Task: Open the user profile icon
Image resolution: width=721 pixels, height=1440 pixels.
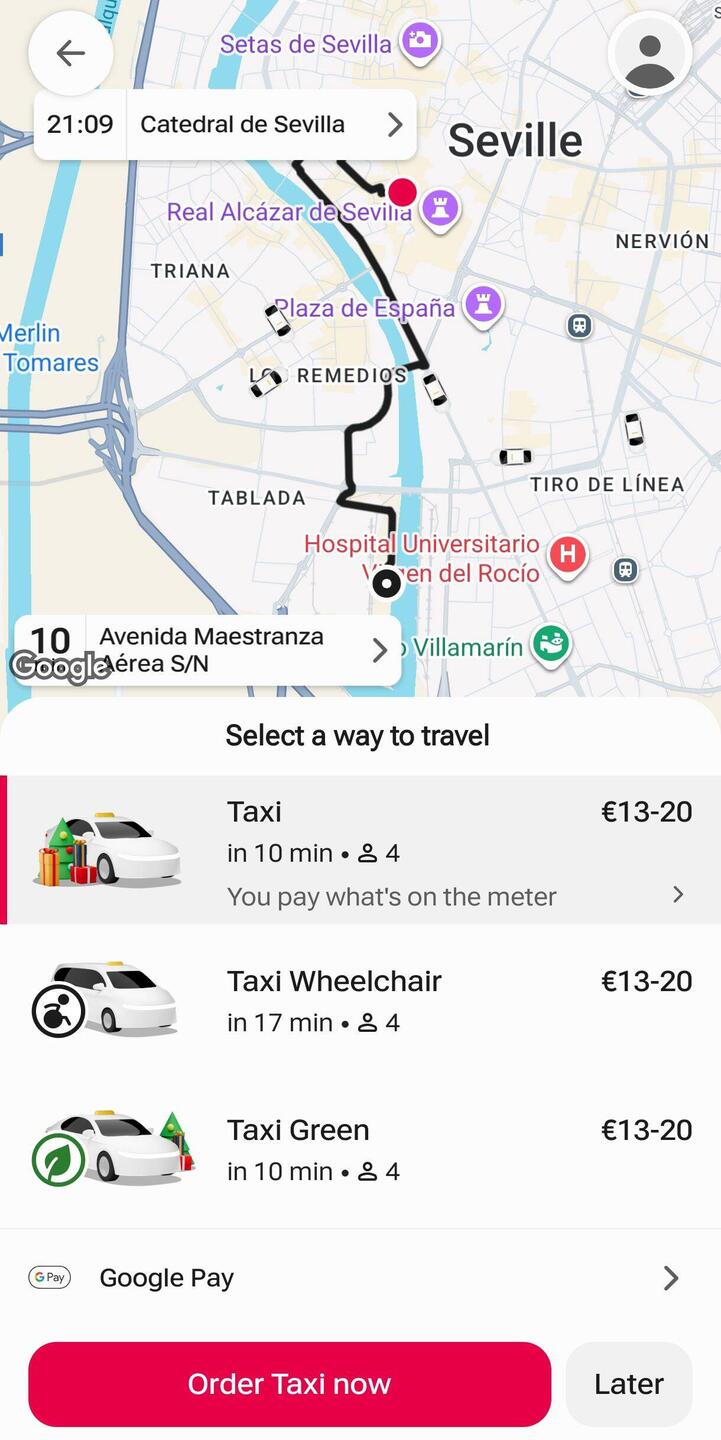Action: (650, 55)
